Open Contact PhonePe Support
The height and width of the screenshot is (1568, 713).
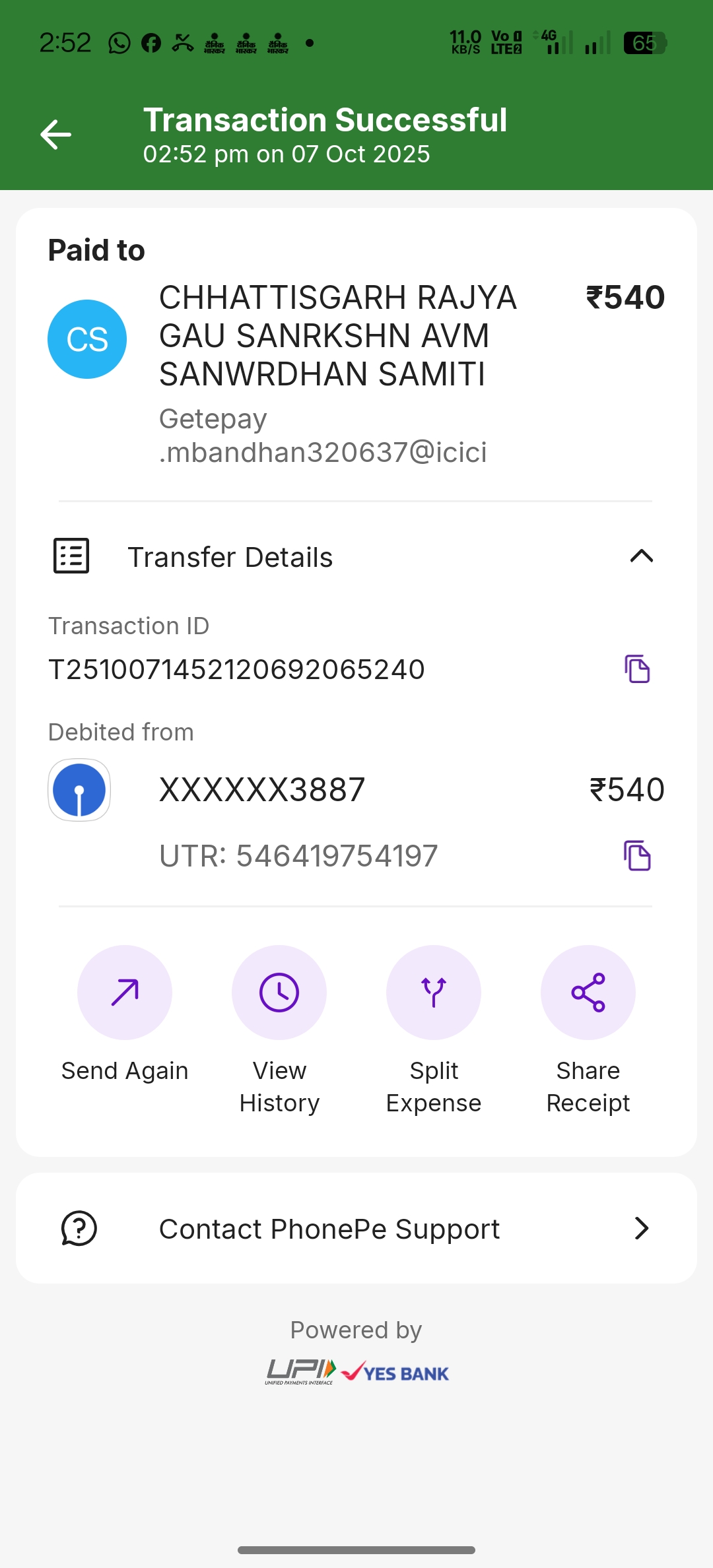click(x=356, y=1229)
